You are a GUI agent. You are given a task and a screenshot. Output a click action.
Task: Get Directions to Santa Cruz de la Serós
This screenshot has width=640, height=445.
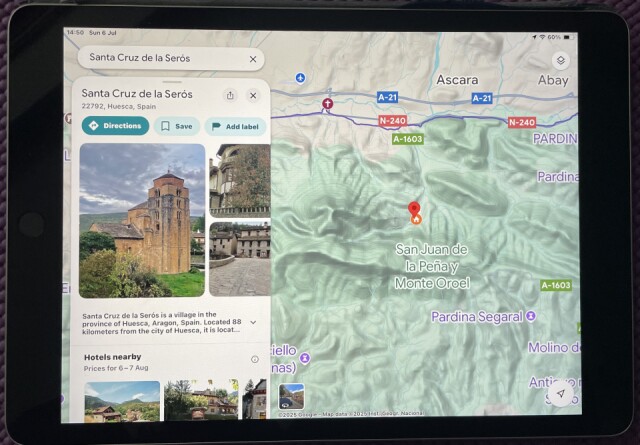click(x=115, y=126)
